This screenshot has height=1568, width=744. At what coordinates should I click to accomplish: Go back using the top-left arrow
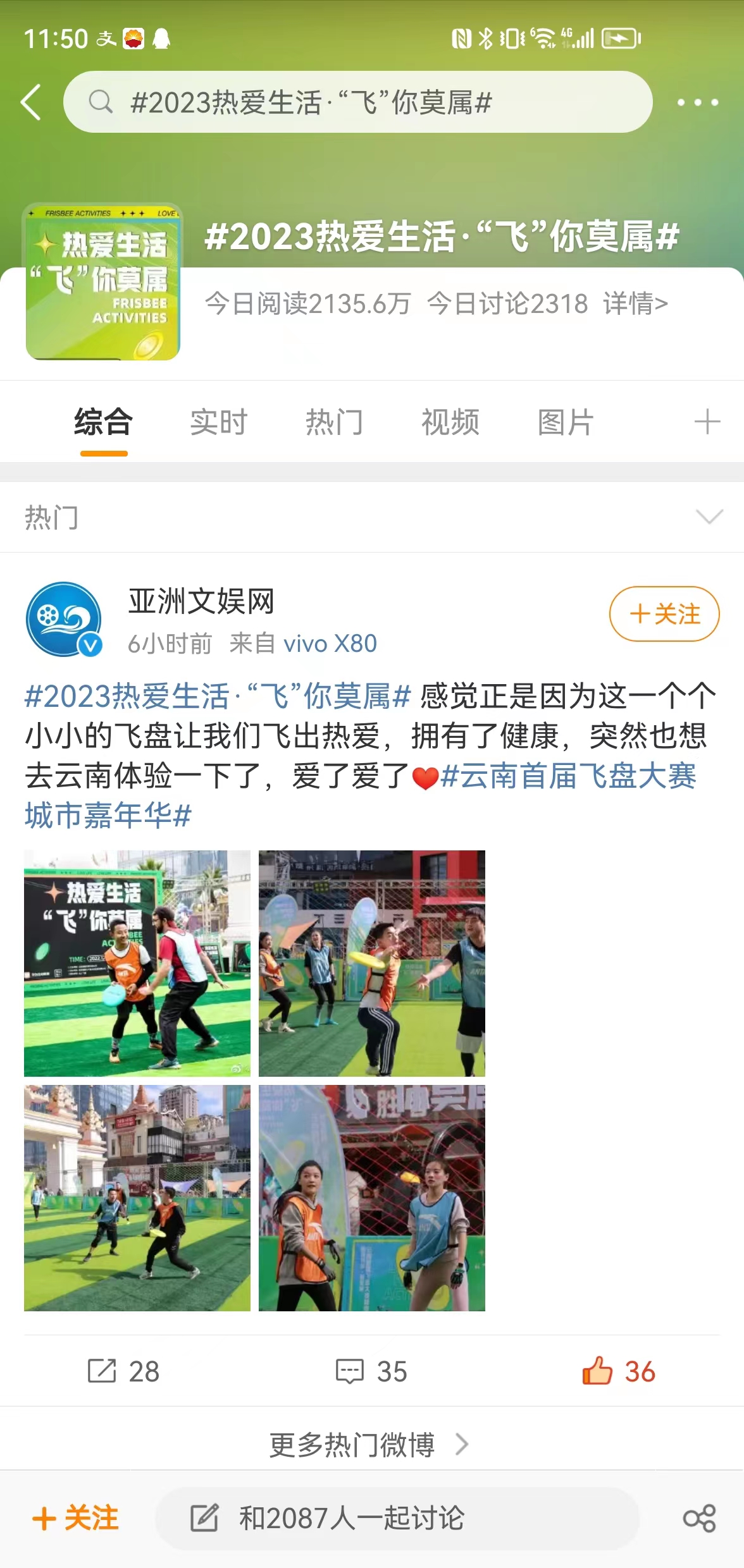click(x=31, y=102)
